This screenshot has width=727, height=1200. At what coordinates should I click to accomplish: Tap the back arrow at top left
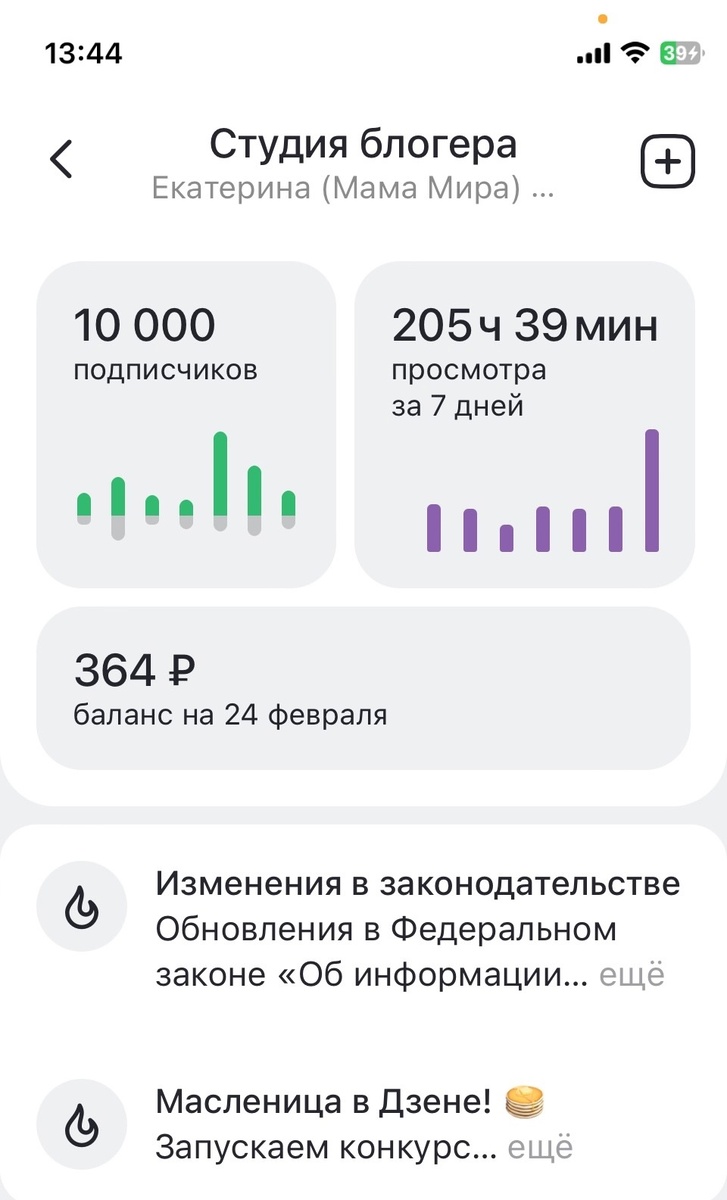(60, 158)
